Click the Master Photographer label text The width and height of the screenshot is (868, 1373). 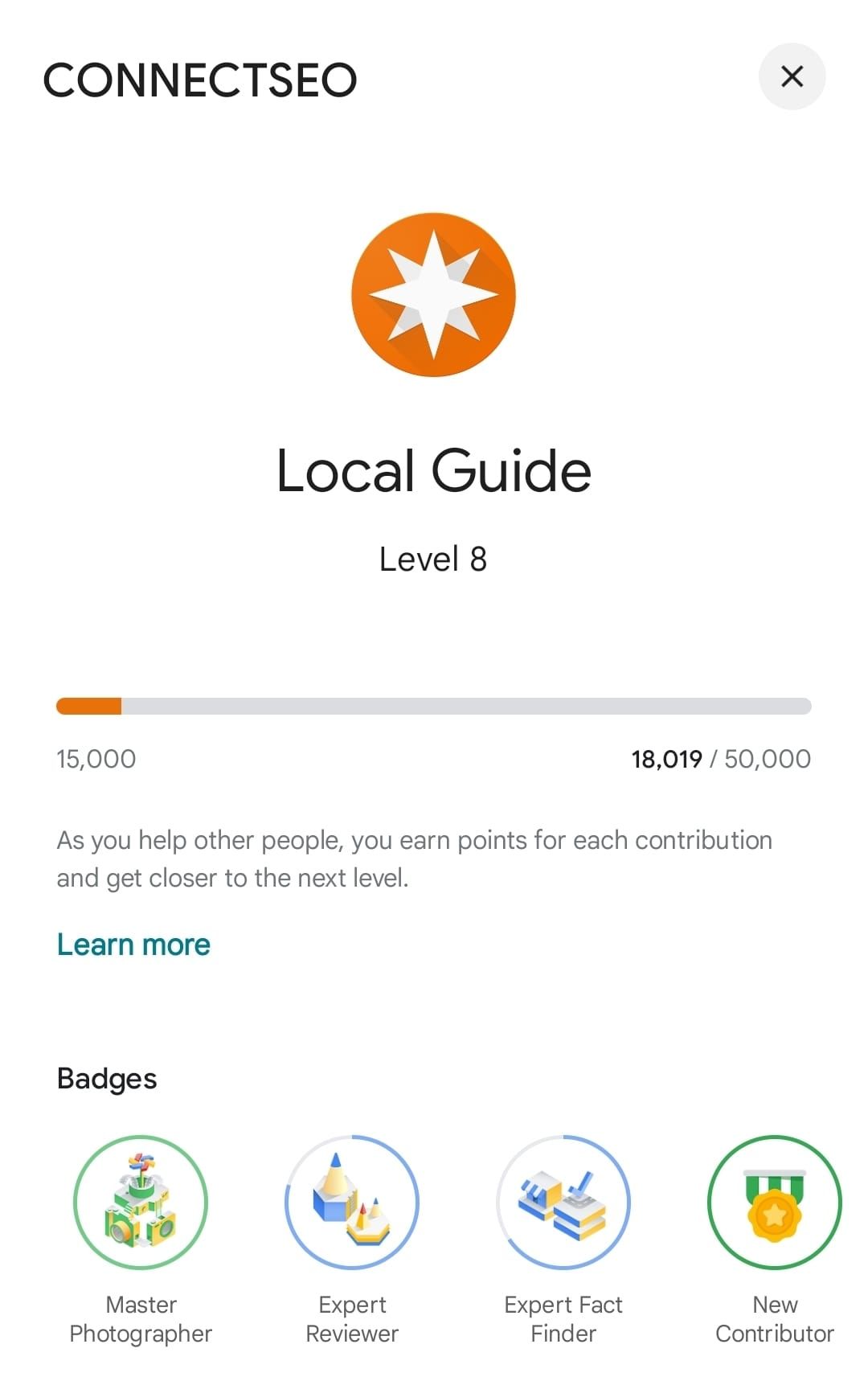tap(140, 1318)
